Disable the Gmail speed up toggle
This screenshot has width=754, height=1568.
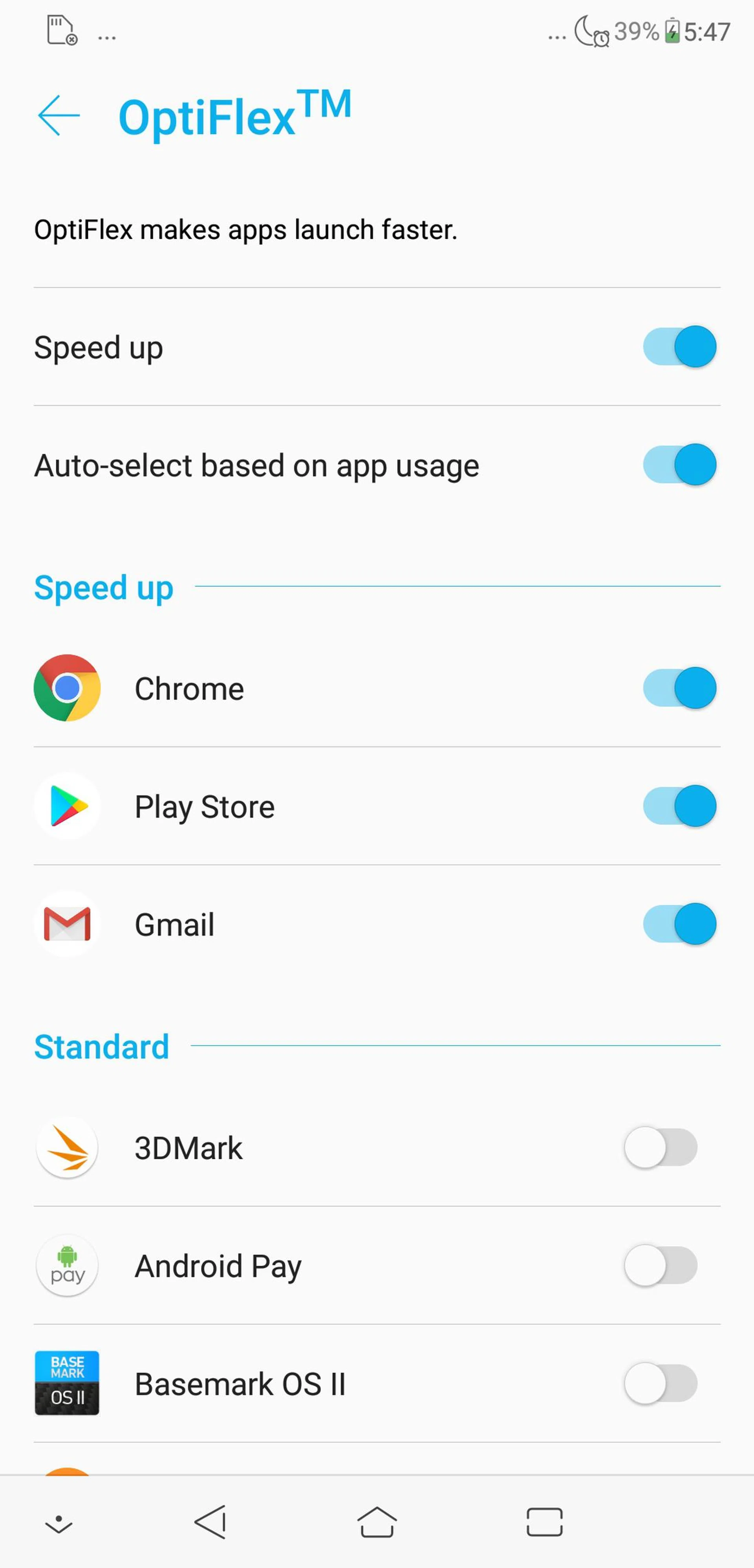[x=679, y=924]
